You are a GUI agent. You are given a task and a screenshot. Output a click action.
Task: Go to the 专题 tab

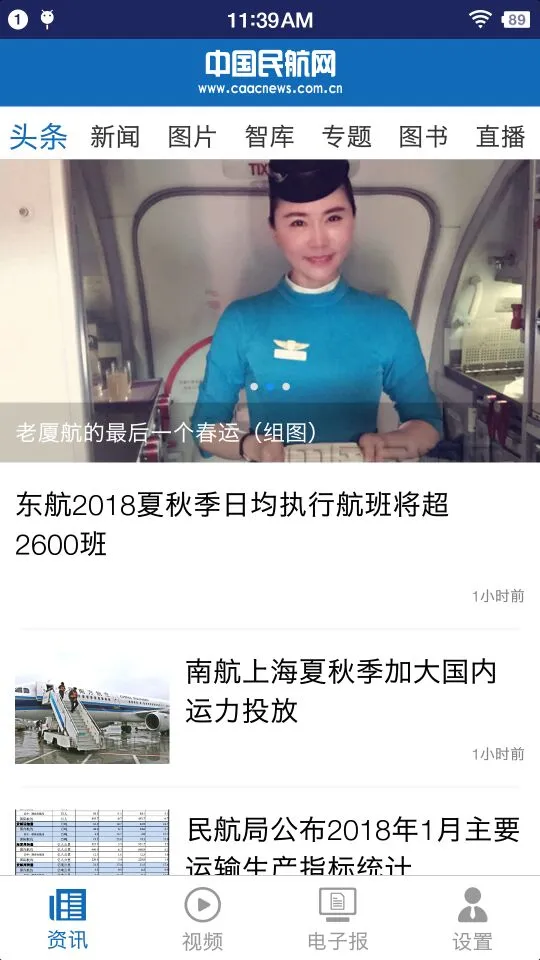(x=347, y=137)
